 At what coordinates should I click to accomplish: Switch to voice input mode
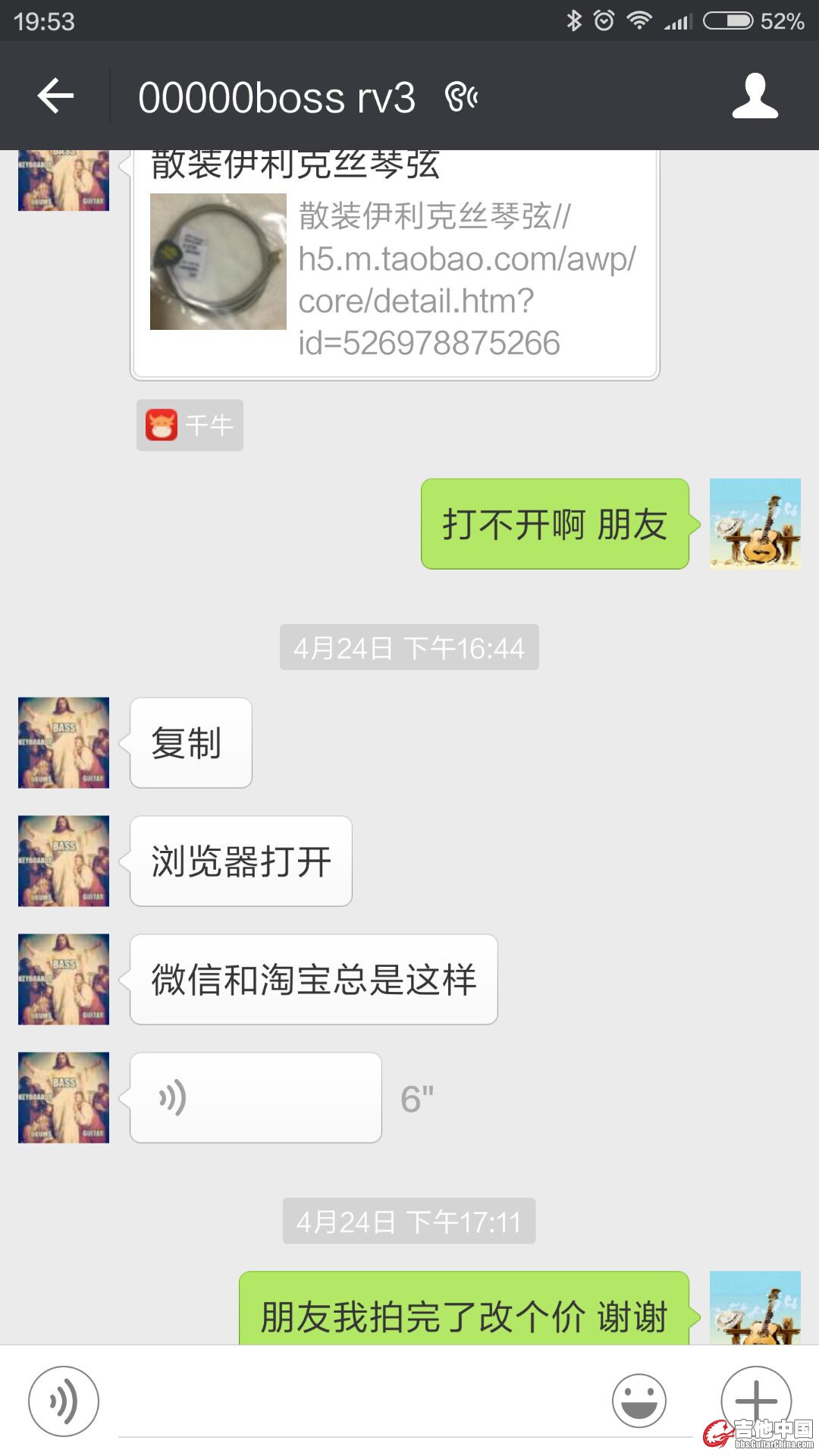(64, 1401)
